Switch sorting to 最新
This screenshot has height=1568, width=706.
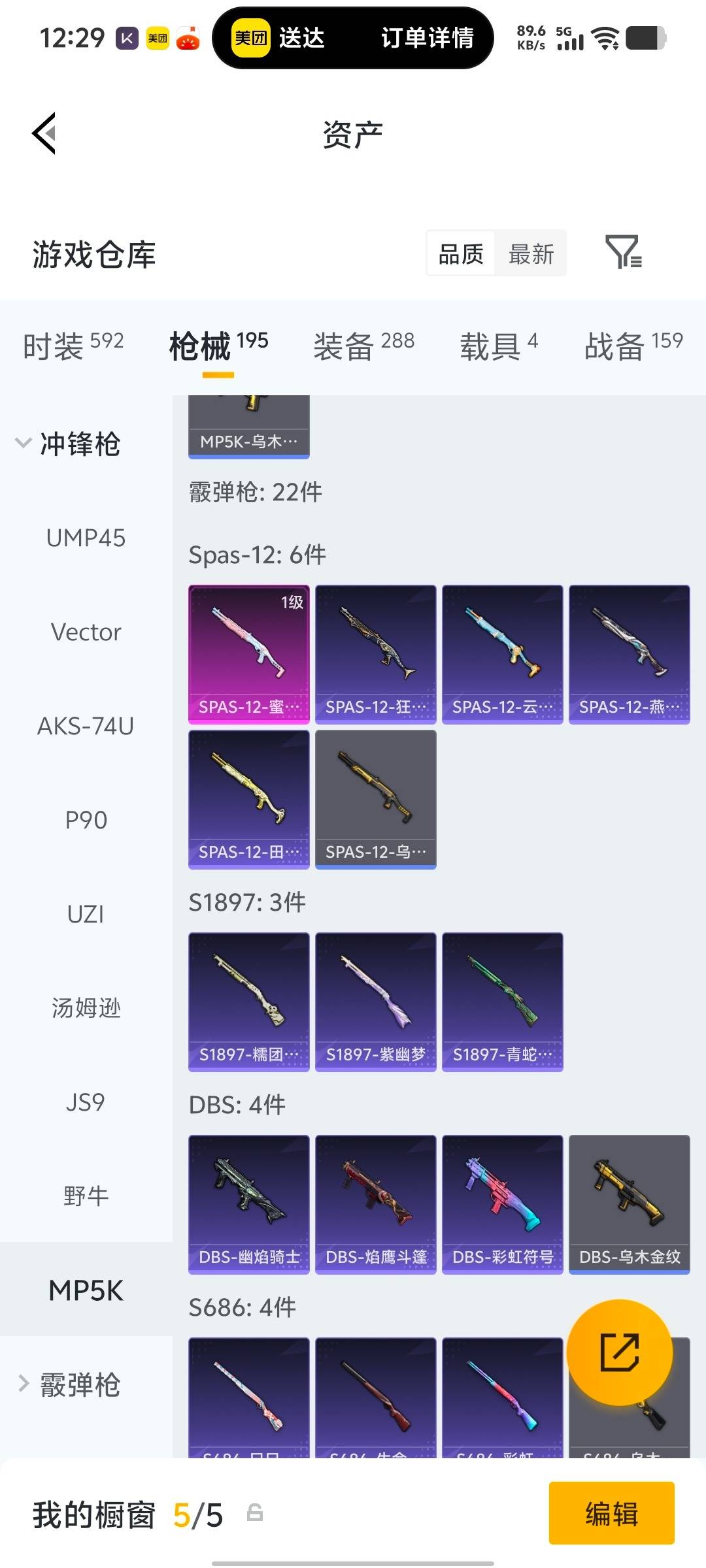pos(531,253)
